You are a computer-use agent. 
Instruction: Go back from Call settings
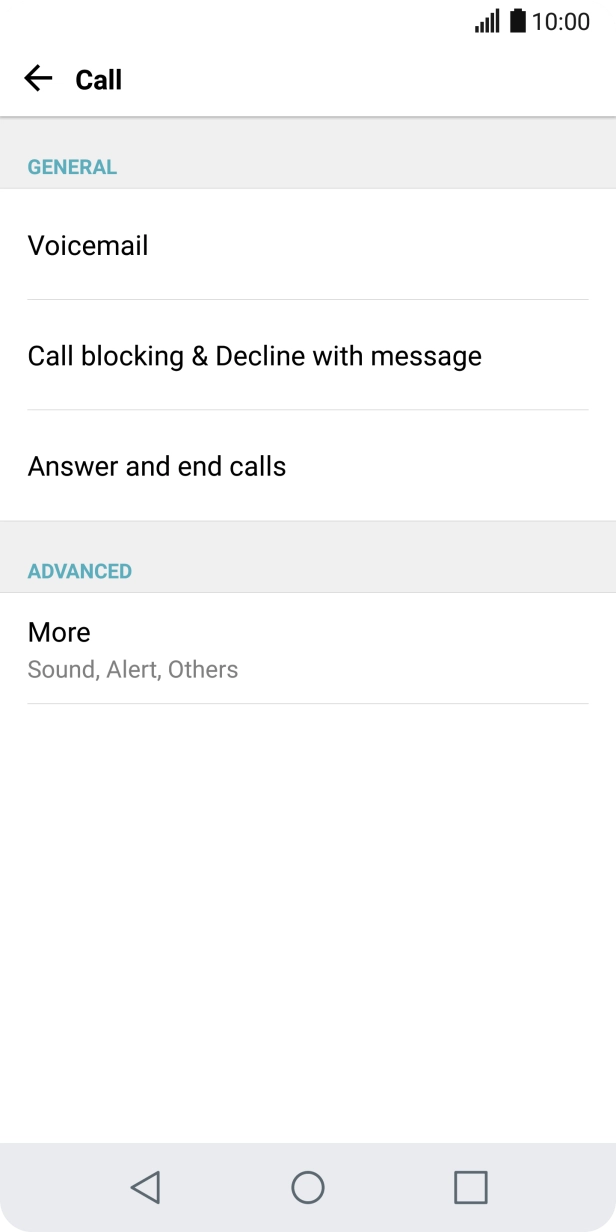tap(38, 79)
